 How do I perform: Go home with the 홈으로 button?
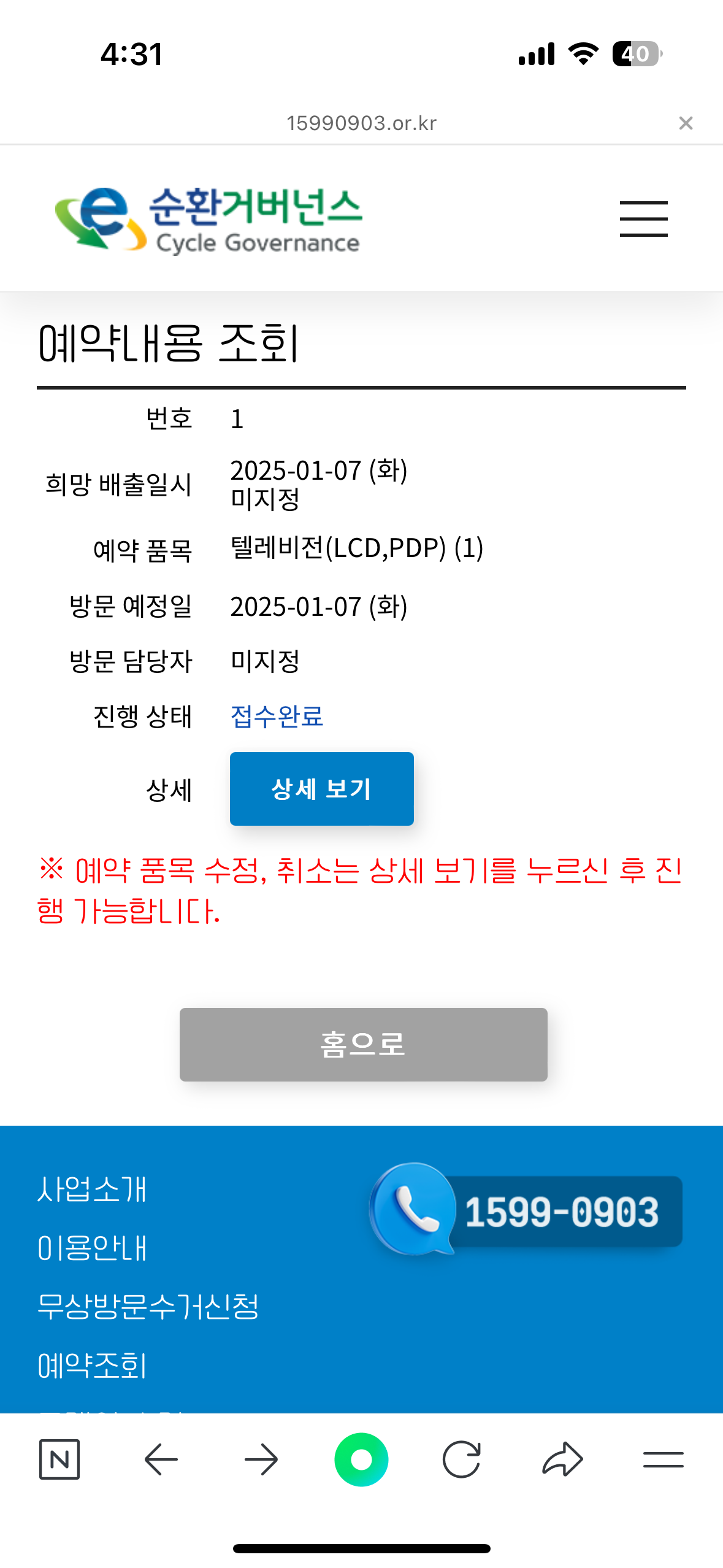(x=363, y=1044)
